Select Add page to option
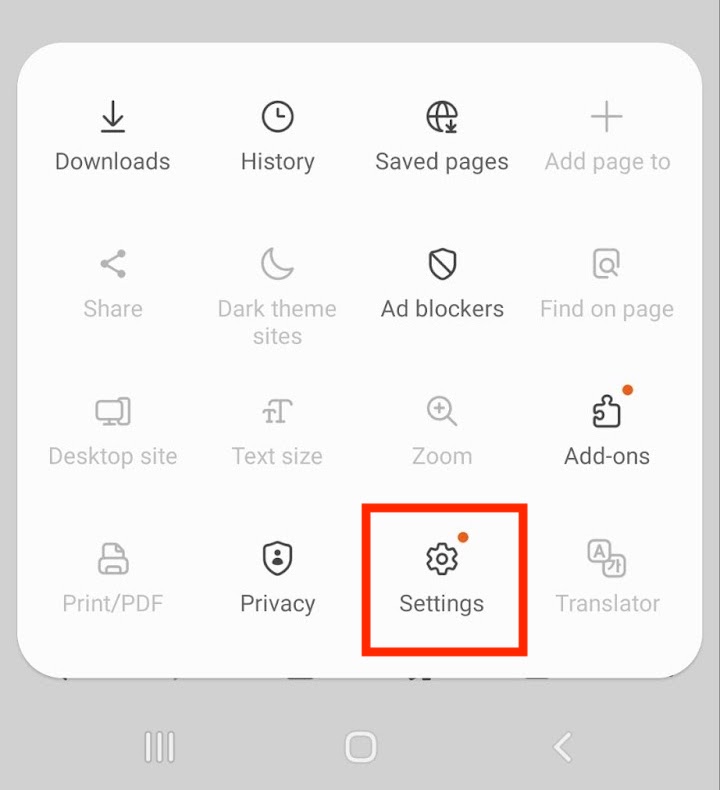Viewport: 720px width, 790px height. tap(606, 135)
